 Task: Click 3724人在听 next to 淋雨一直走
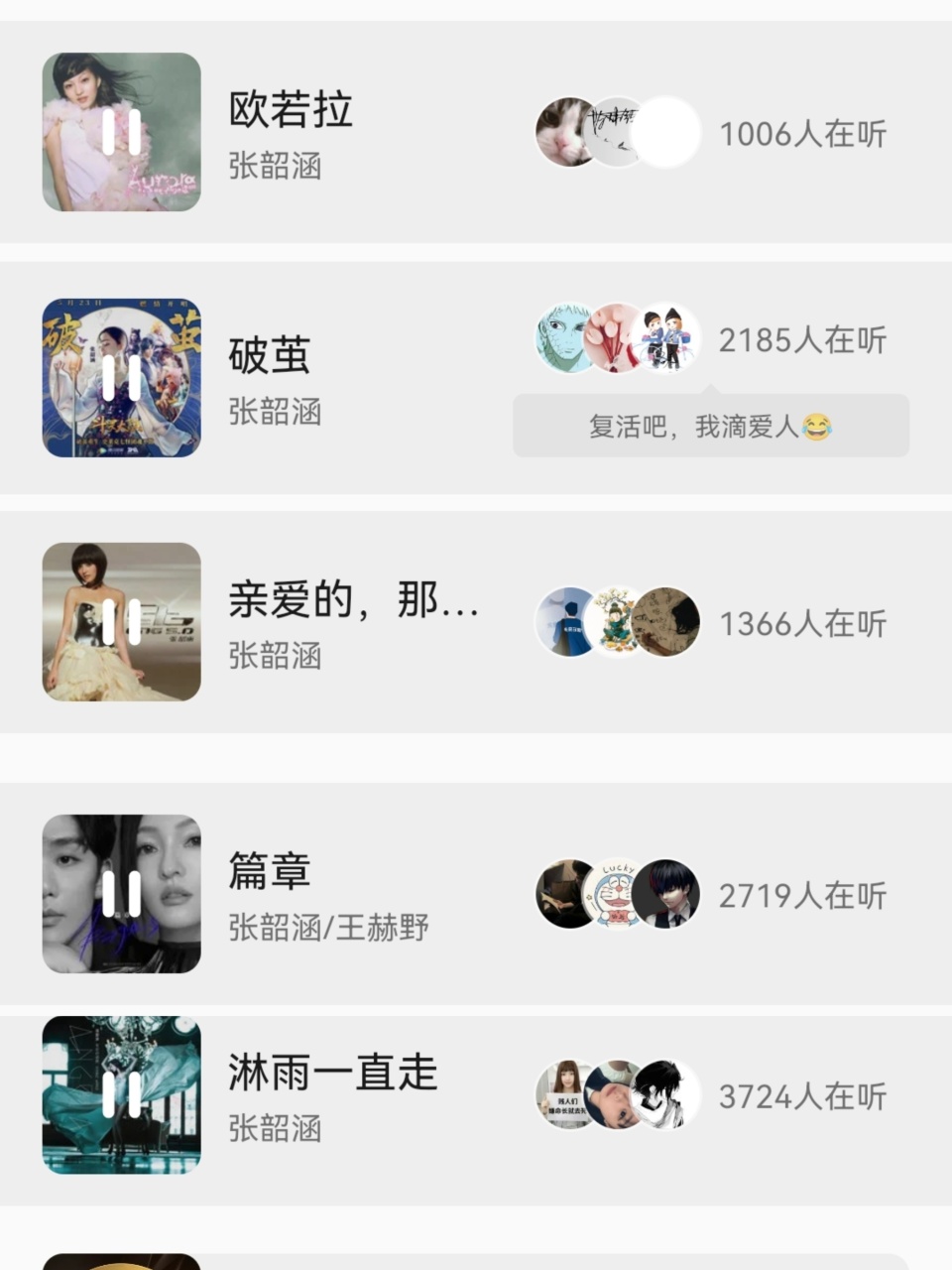tap(805, 1094)
